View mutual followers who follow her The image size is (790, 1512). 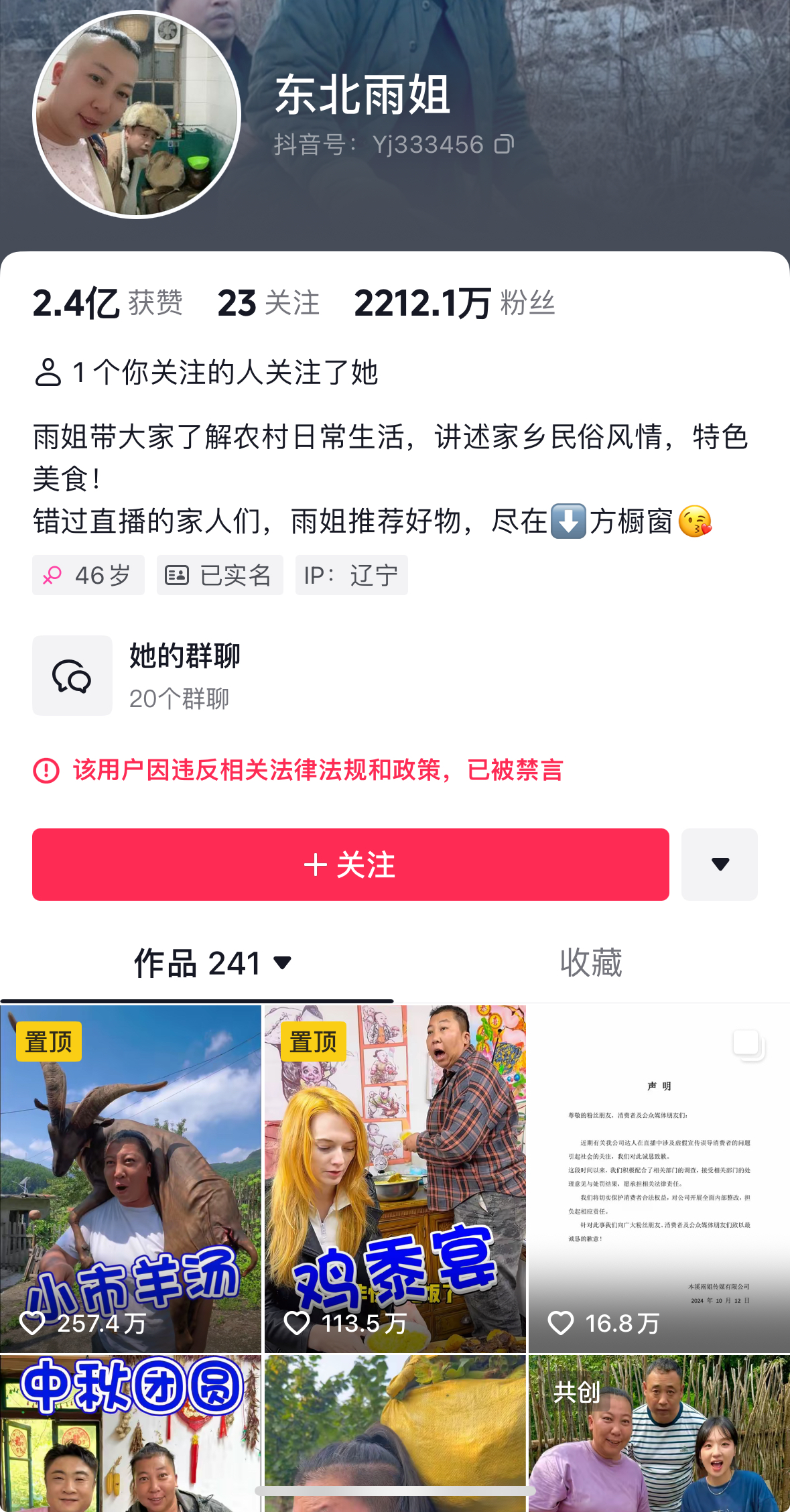pos(206,373)
